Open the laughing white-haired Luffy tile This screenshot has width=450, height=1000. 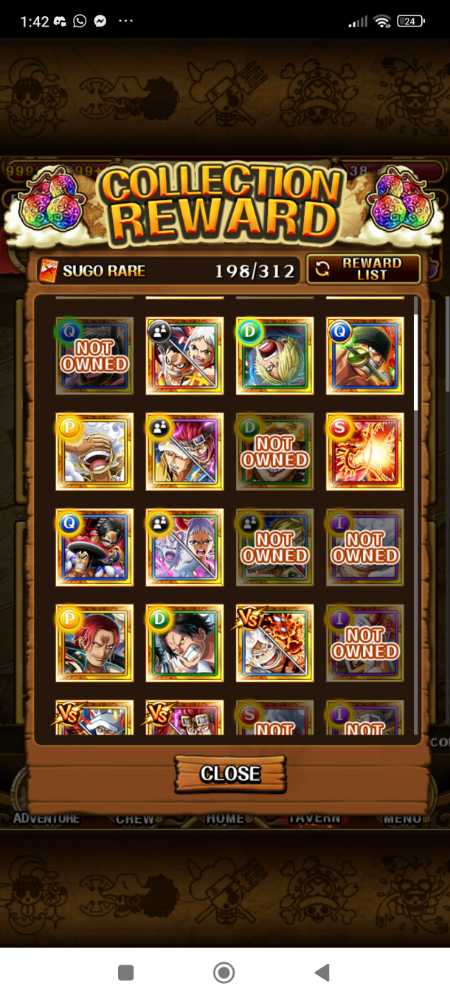[94, 451]
